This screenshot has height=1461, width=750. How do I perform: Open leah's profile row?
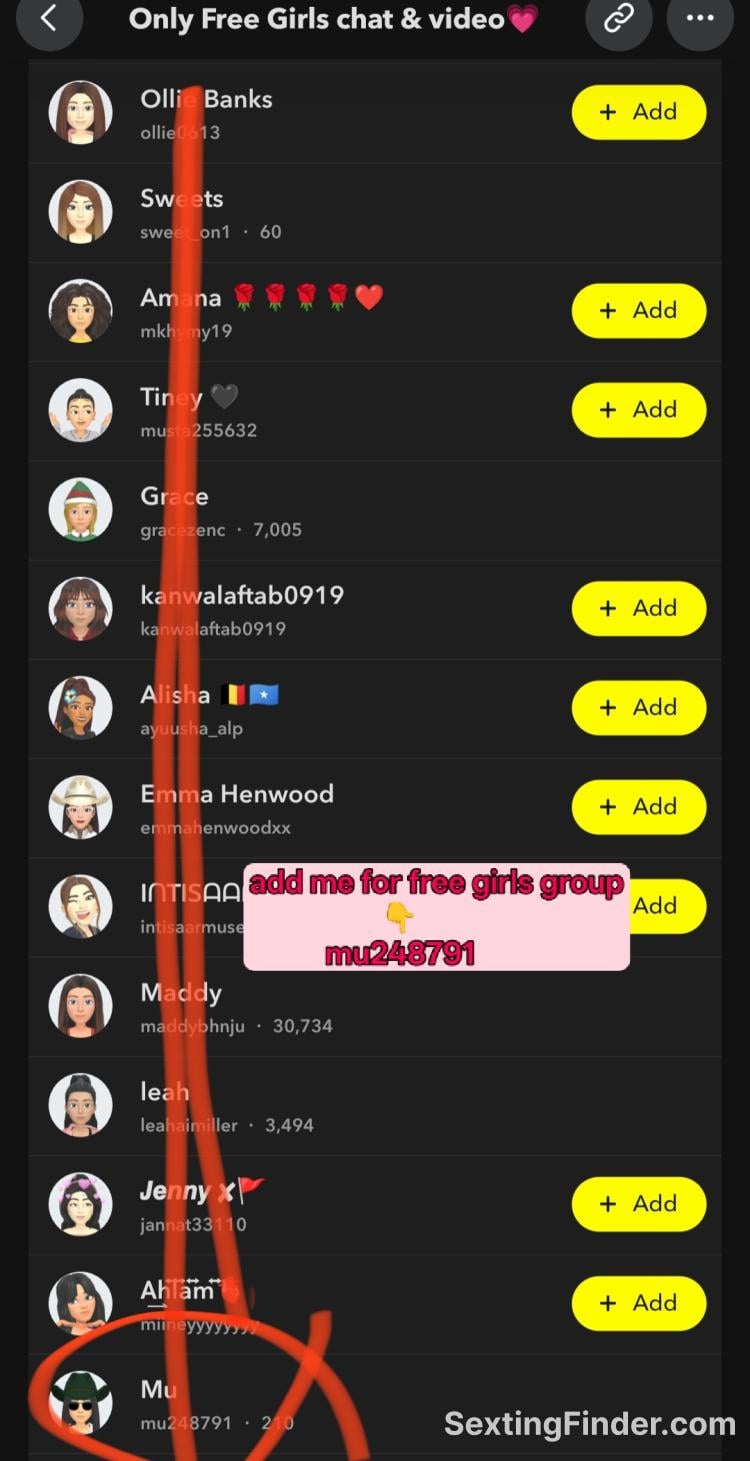coord(375,1106)
